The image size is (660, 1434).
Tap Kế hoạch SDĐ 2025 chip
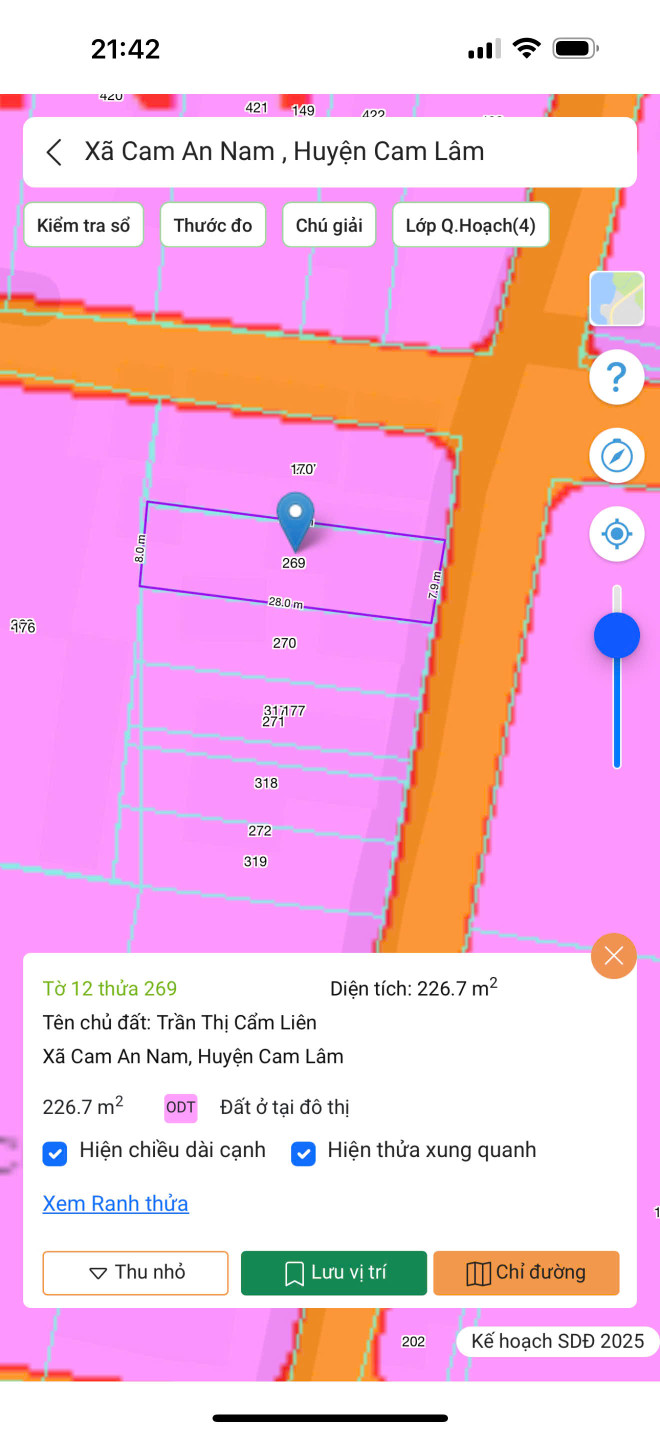557,1341
